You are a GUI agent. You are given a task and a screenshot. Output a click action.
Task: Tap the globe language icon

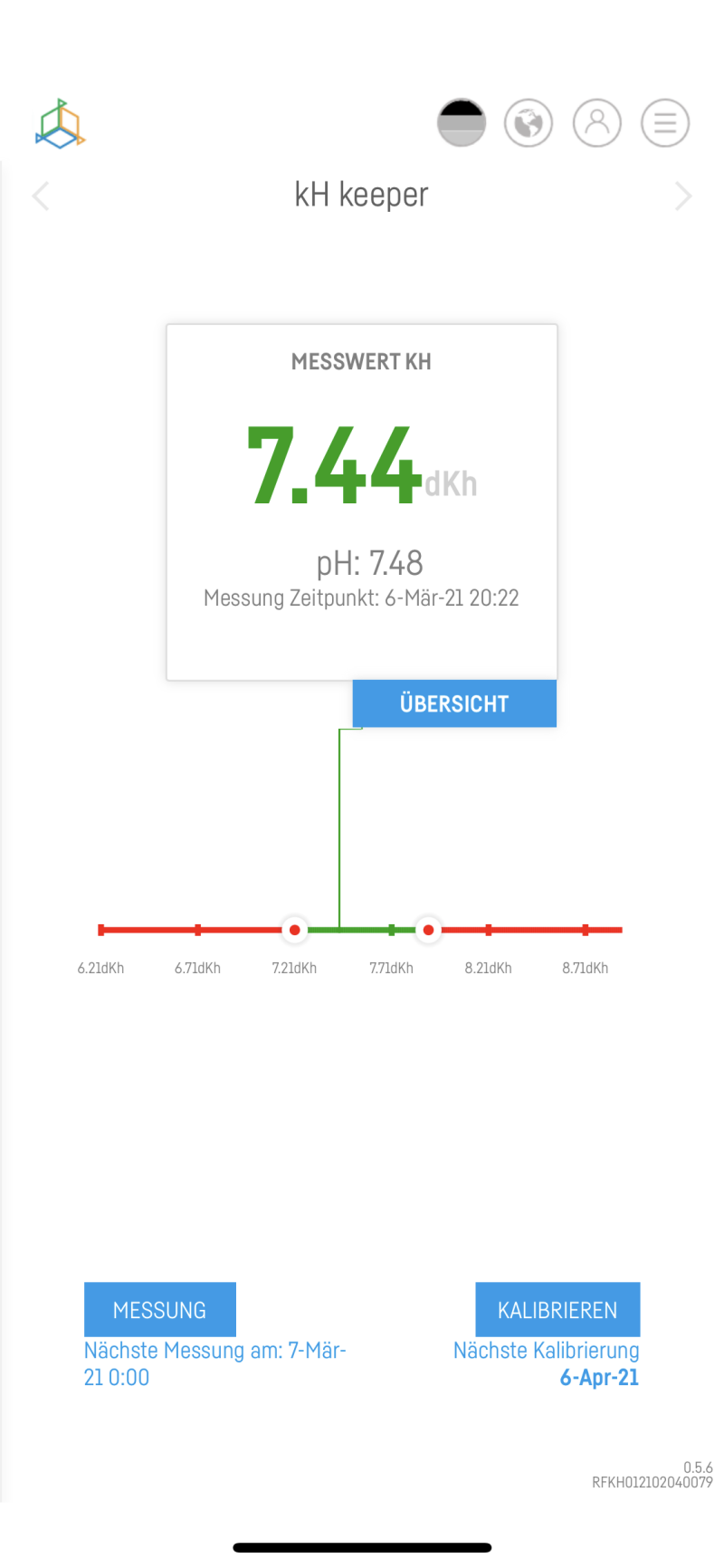529,123
